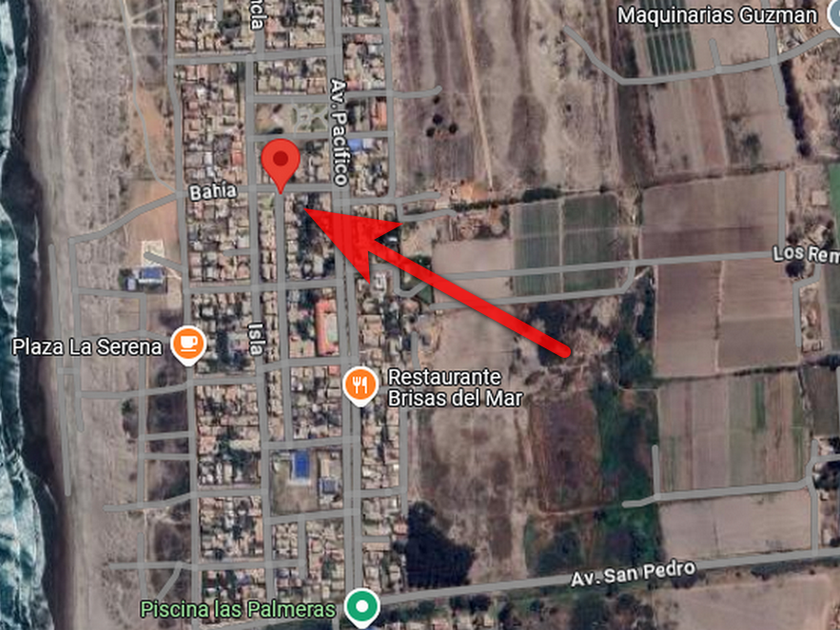Select the Restaurante Brisas del Mar marker

click(x=360, y=381)
